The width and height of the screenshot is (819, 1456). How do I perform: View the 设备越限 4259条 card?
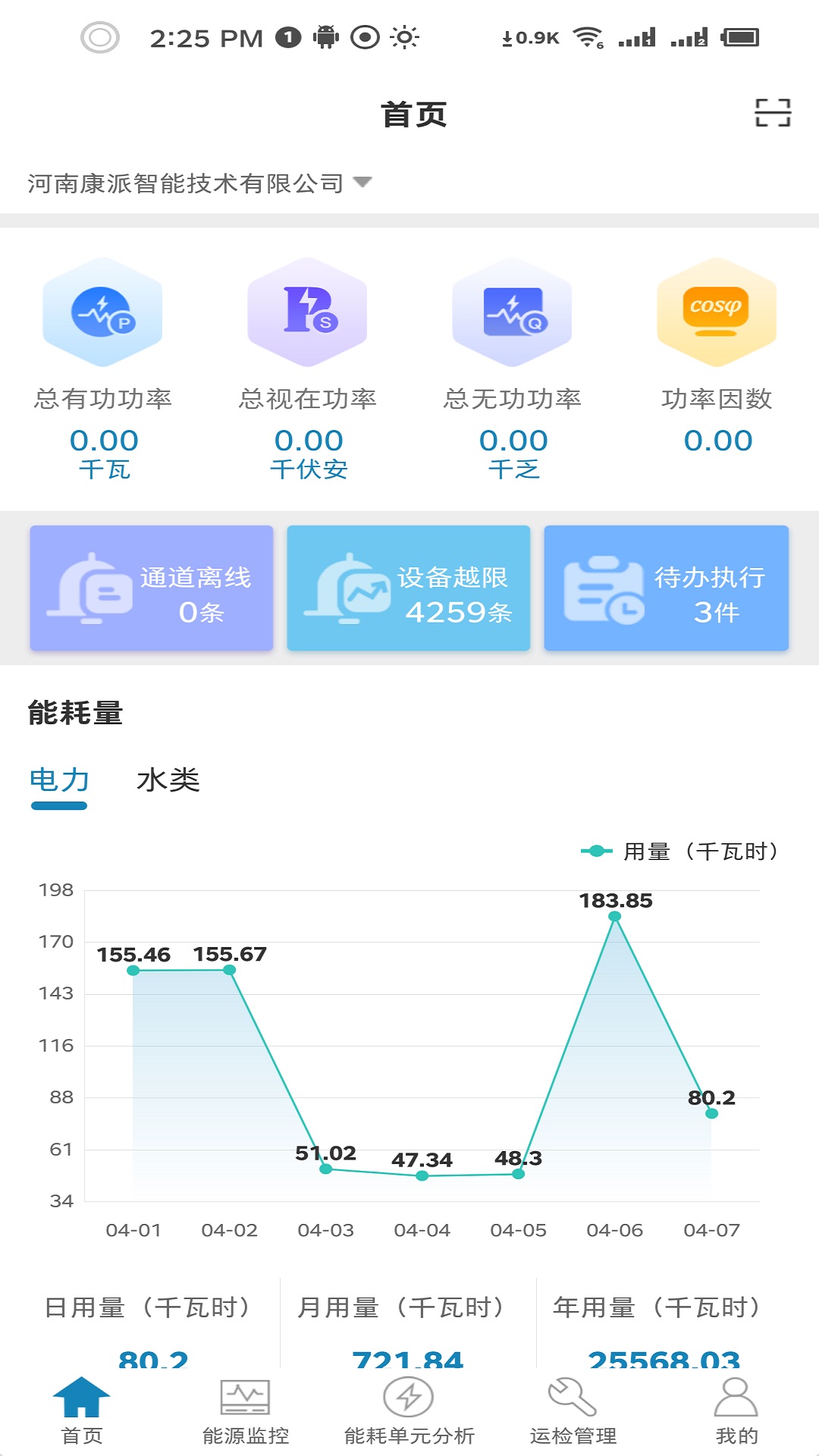pyautogui.click(x=408, y=588)
